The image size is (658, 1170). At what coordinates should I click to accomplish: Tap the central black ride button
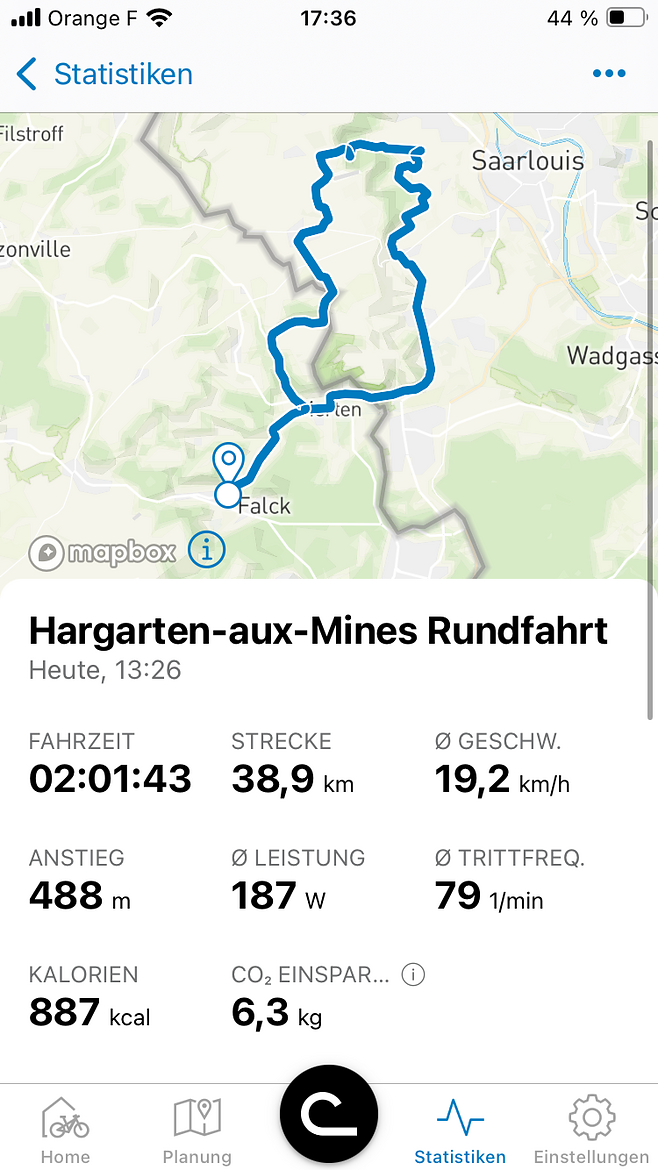point(329,1114)
